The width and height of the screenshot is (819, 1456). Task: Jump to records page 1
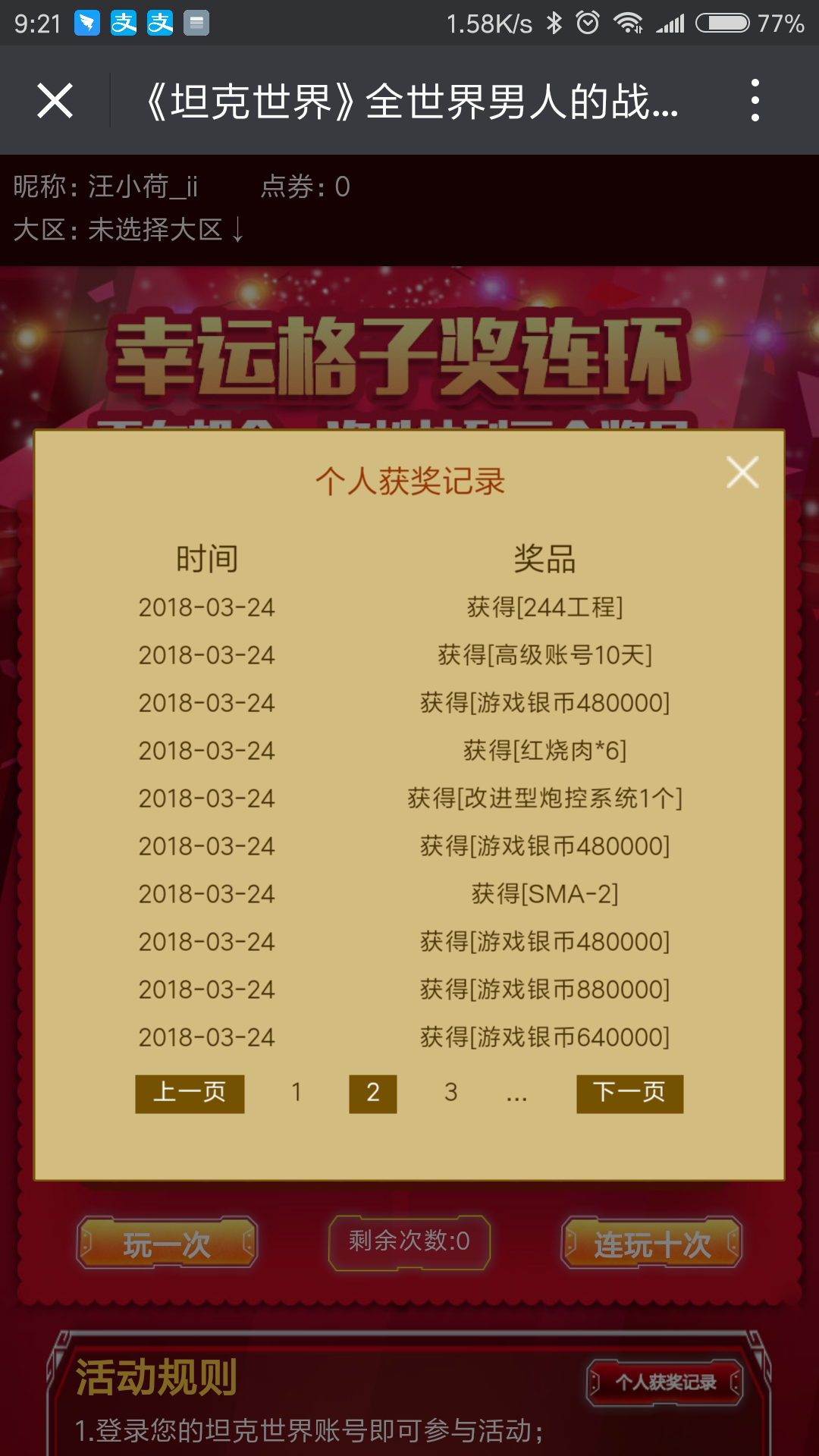click(297, 1093)
